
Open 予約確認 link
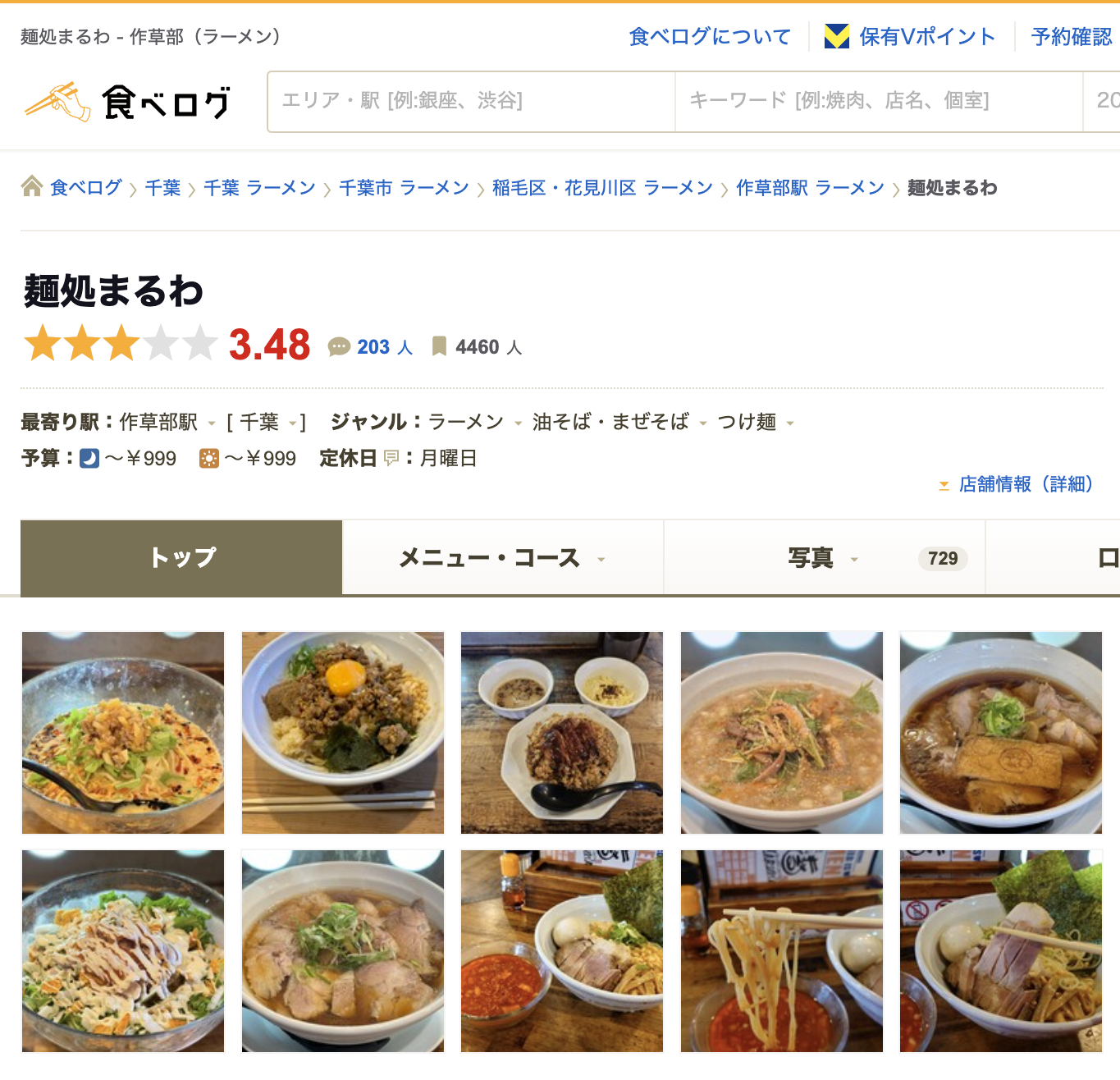click(x=1071, y=37)
